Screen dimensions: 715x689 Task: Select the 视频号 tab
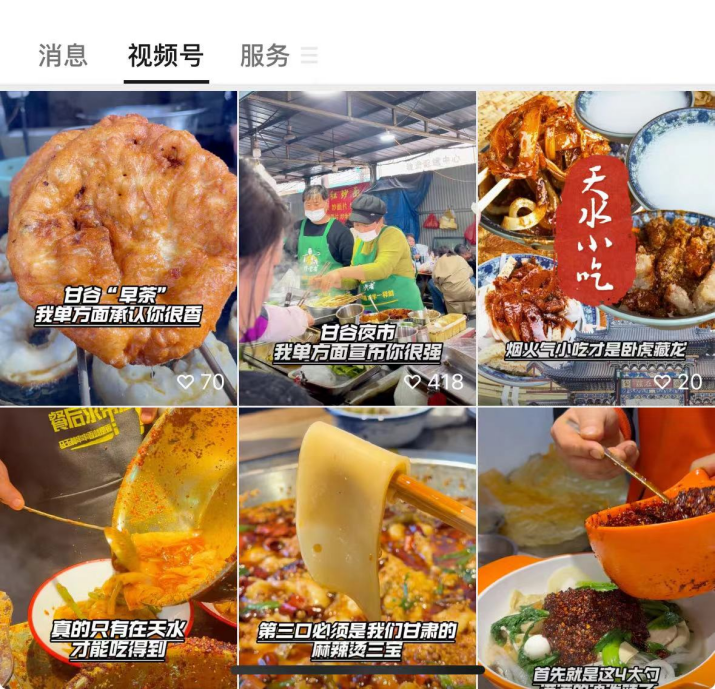(x=166, y=55)
